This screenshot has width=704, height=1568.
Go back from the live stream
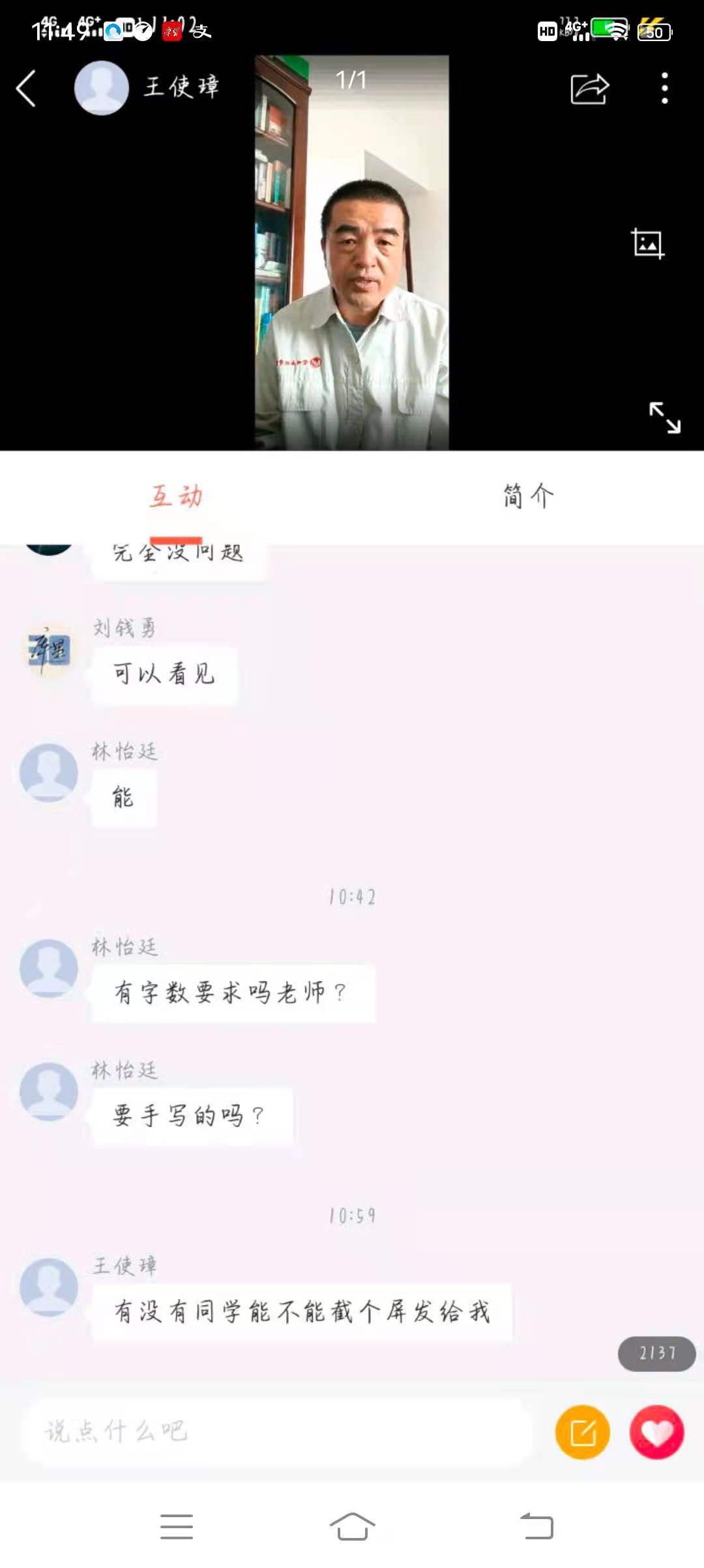[x=26, y=88]
